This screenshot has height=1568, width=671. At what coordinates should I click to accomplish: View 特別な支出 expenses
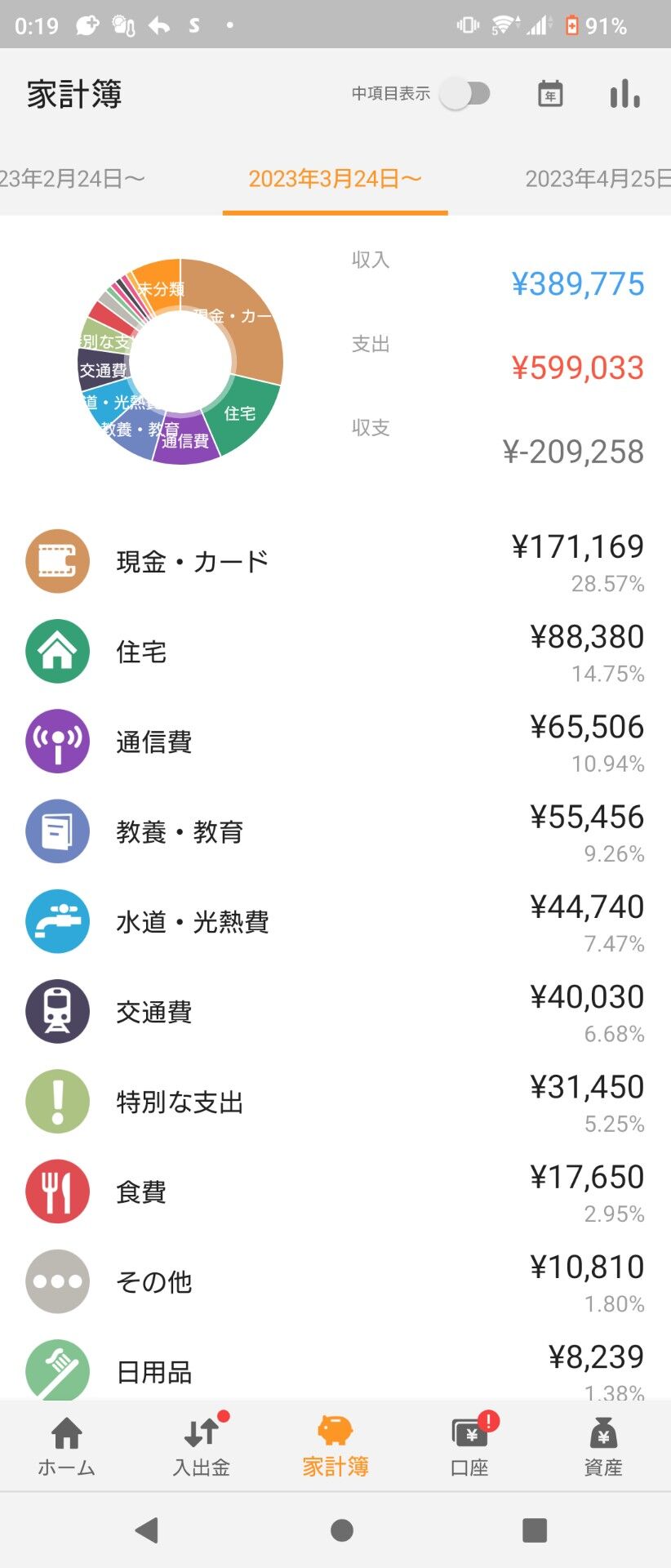(335, 1102)
